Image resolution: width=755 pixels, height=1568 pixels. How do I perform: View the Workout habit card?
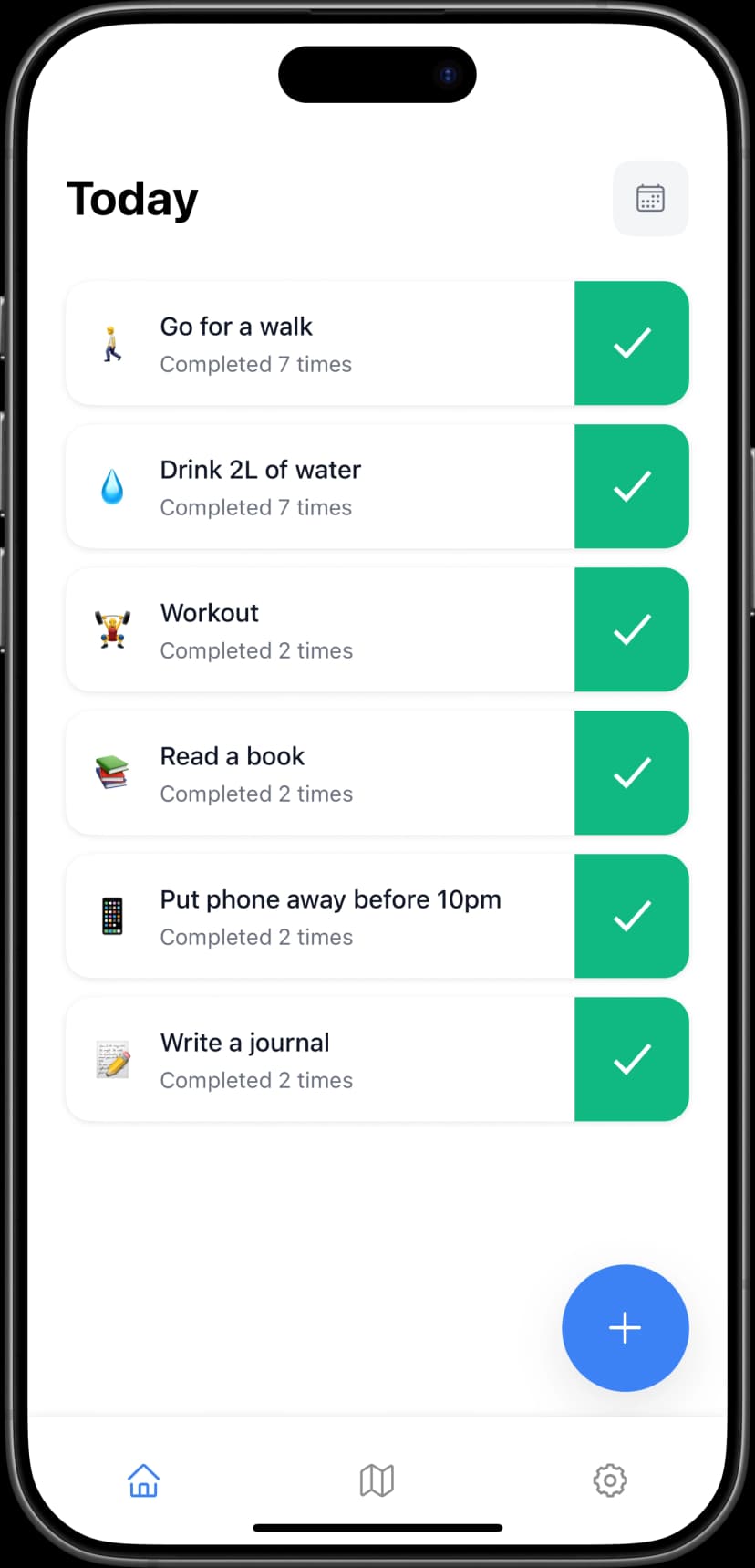coord(319,630)
